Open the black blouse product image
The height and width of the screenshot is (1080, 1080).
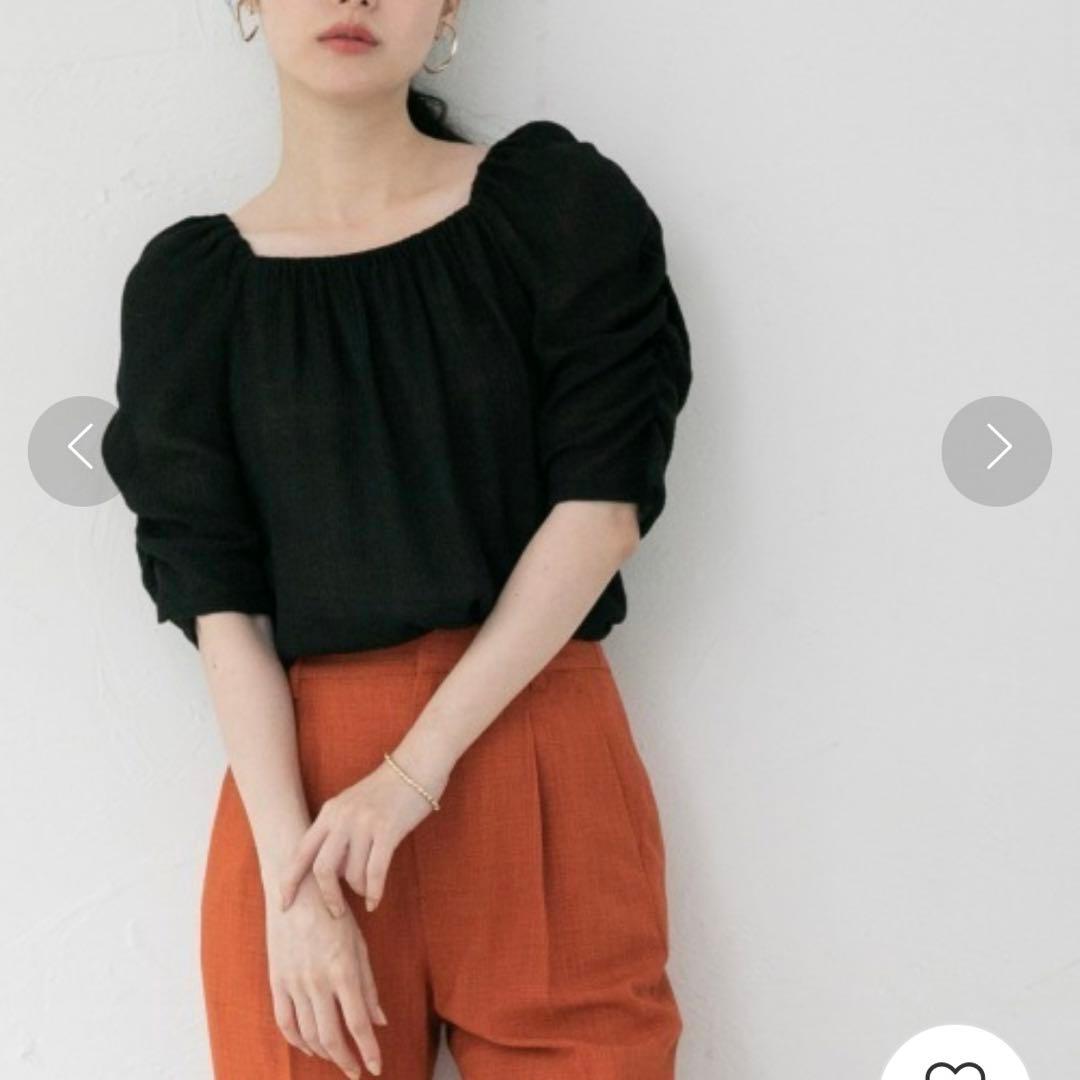540,540
